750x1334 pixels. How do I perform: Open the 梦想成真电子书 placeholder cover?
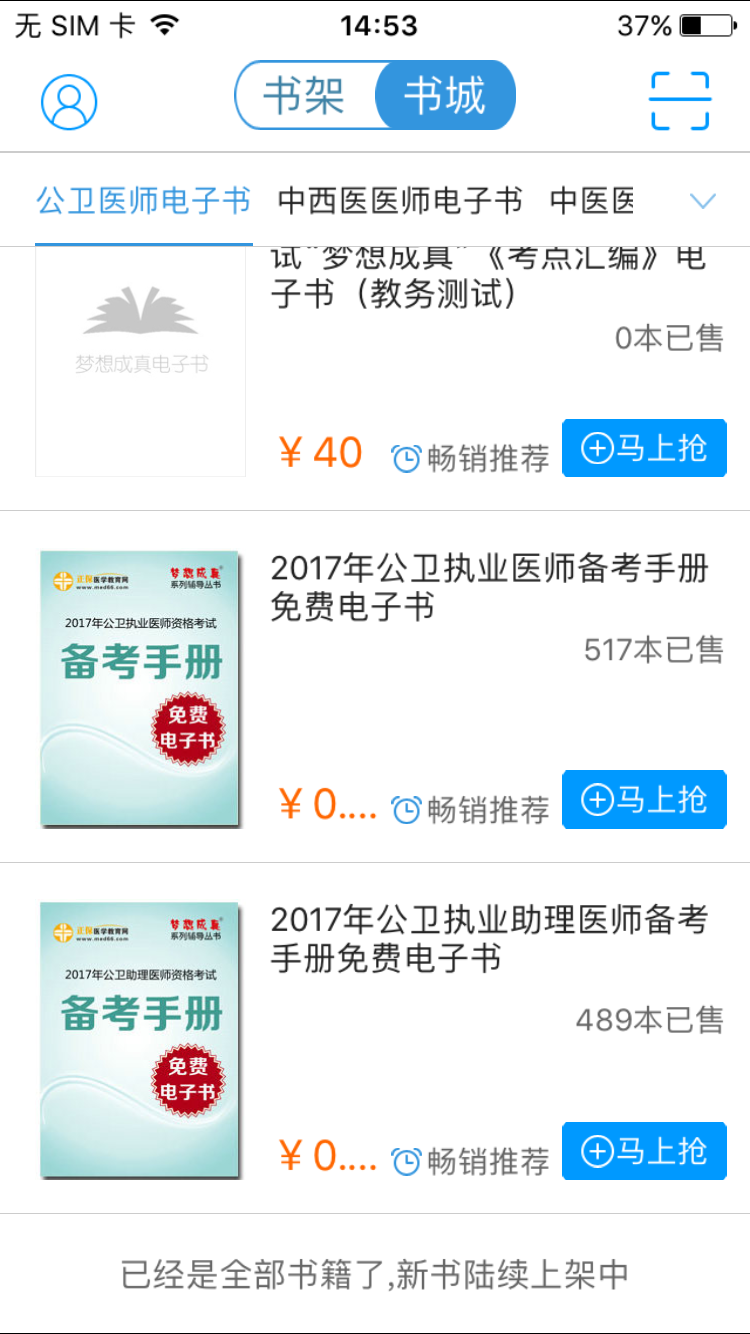(x=140, y=362)
